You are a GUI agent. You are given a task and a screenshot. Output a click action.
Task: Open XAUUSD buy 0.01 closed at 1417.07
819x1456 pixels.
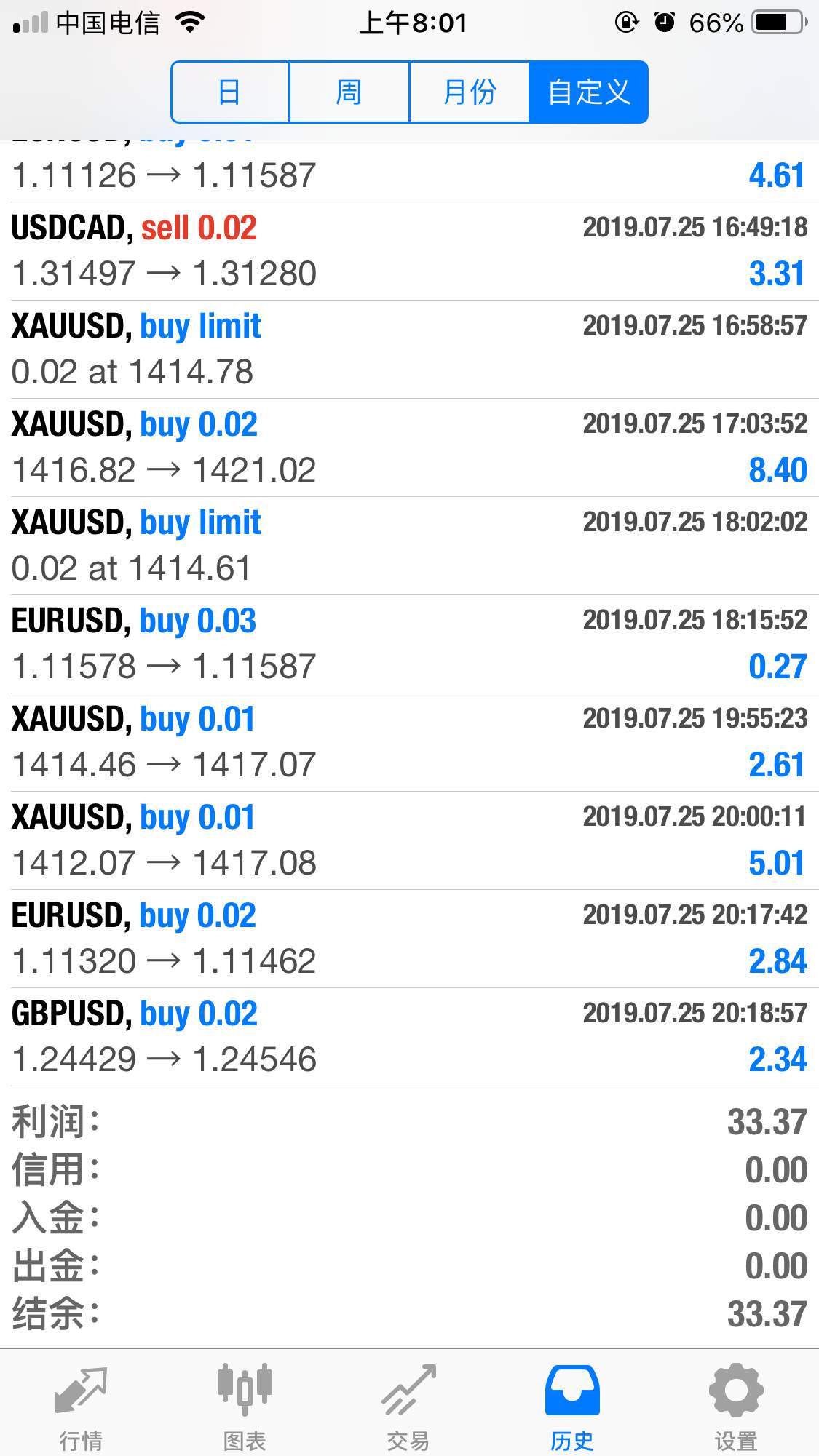click(x=409, y=742)
